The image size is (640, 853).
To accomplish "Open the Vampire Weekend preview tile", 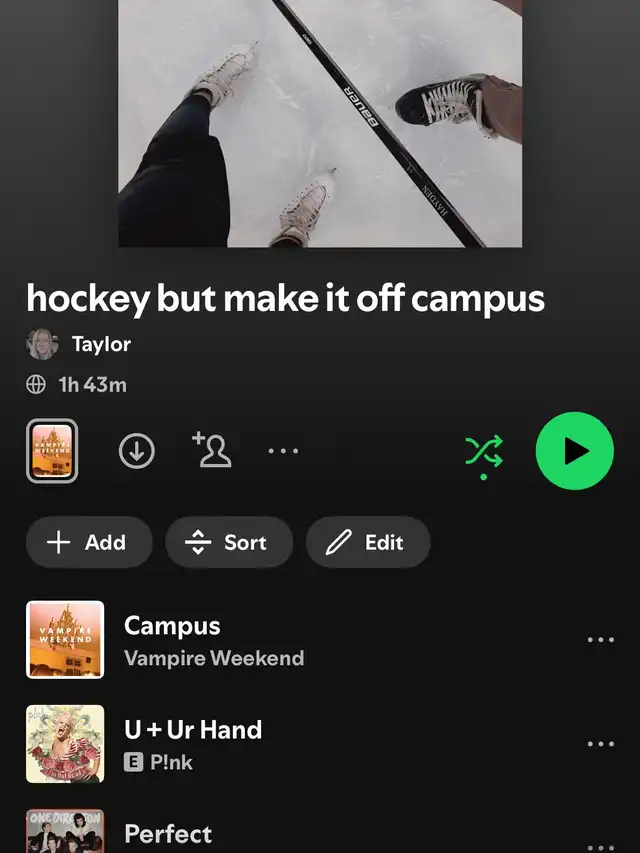I will tap(52, 451).
